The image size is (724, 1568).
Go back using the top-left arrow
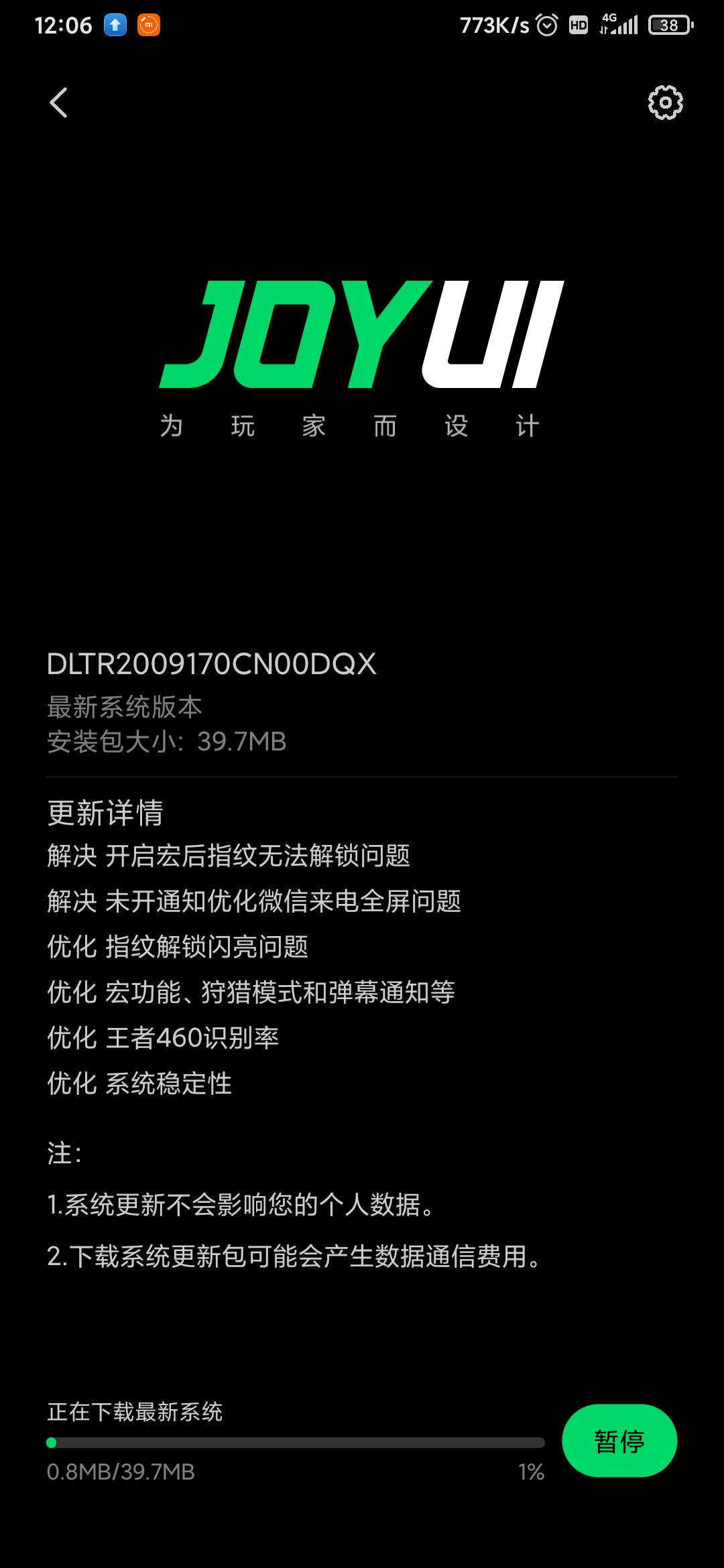pyautogui.click(x=59, y=103)
